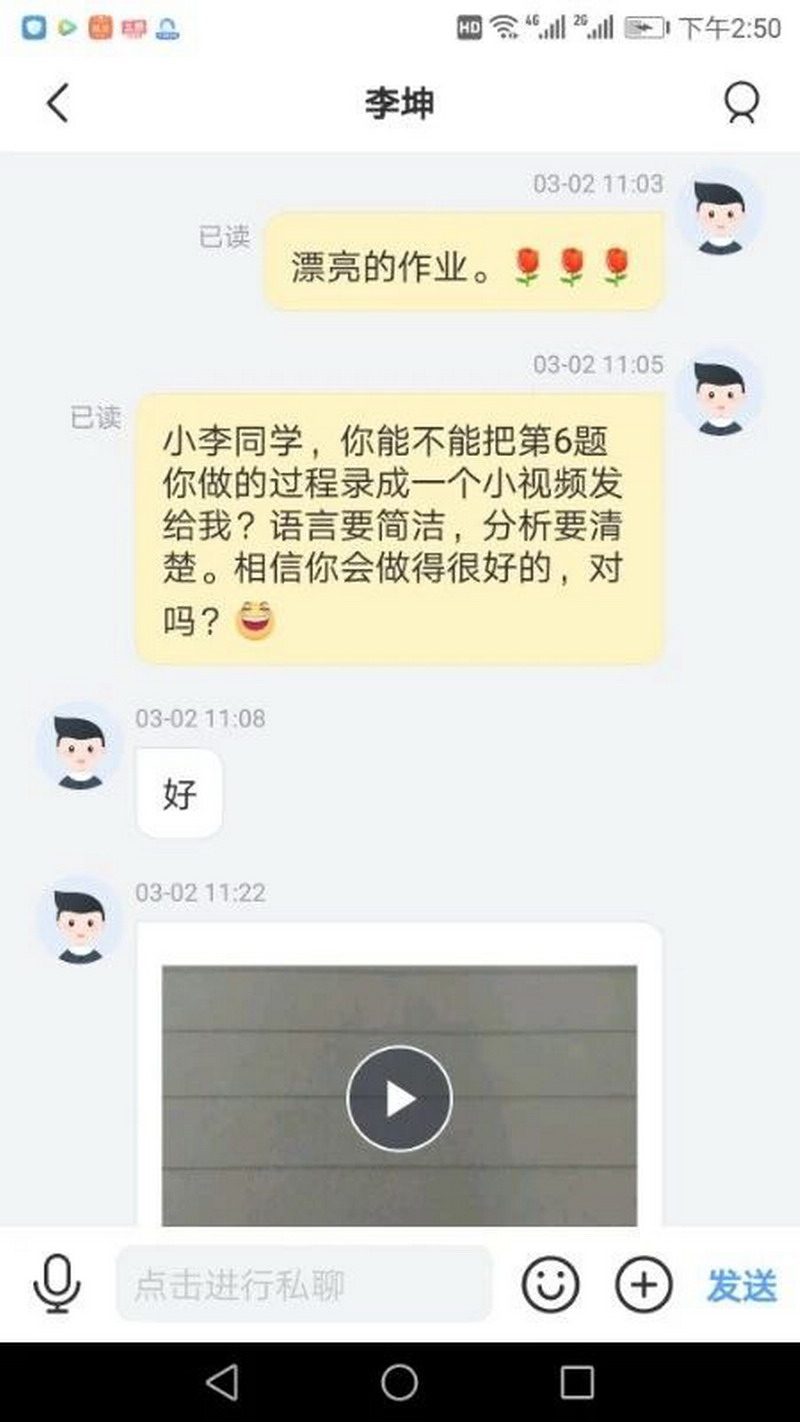Open the plus attachment menu
This screenshot has height=1422, width=800.
click(643, 1284)
